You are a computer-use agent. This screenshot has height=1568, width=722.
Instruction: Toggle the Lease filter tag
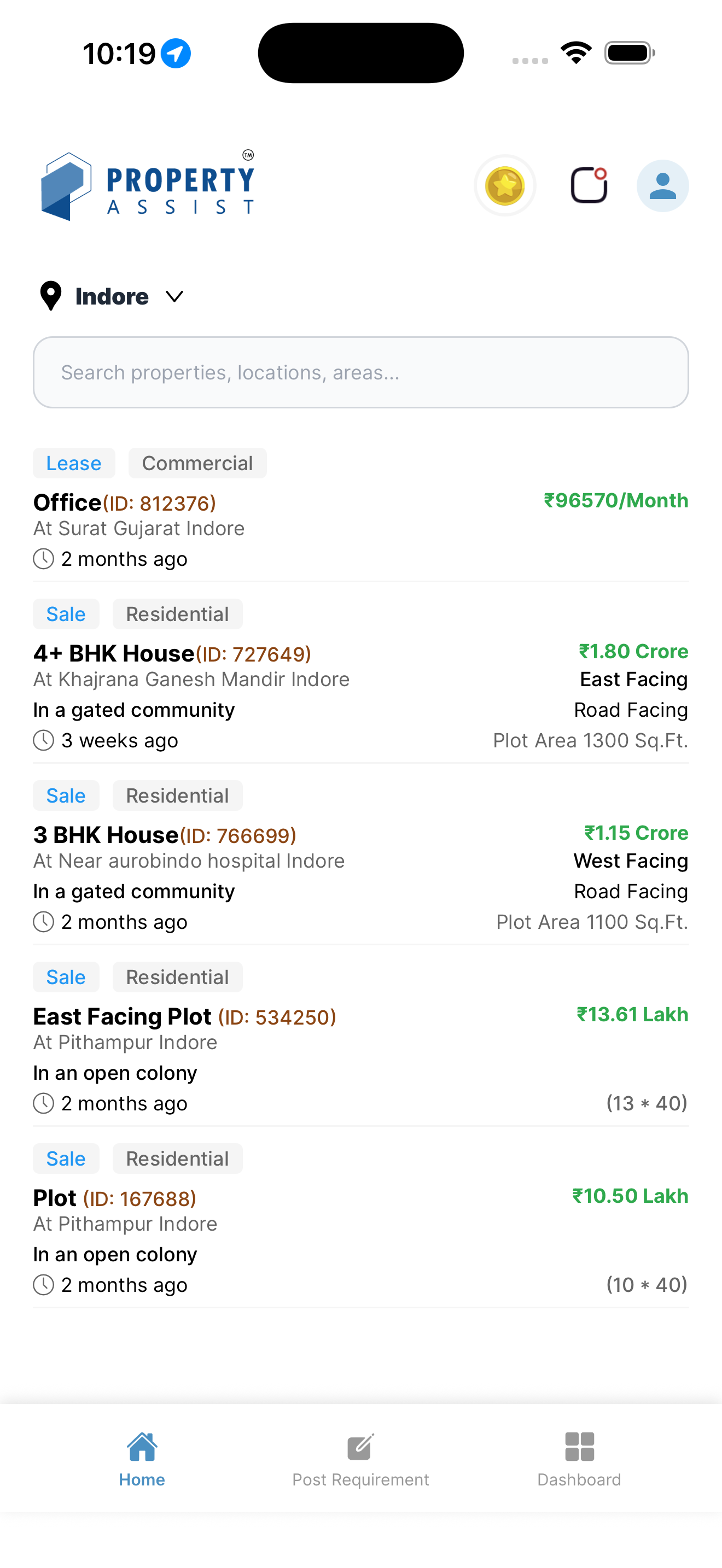tap(73, 463)
